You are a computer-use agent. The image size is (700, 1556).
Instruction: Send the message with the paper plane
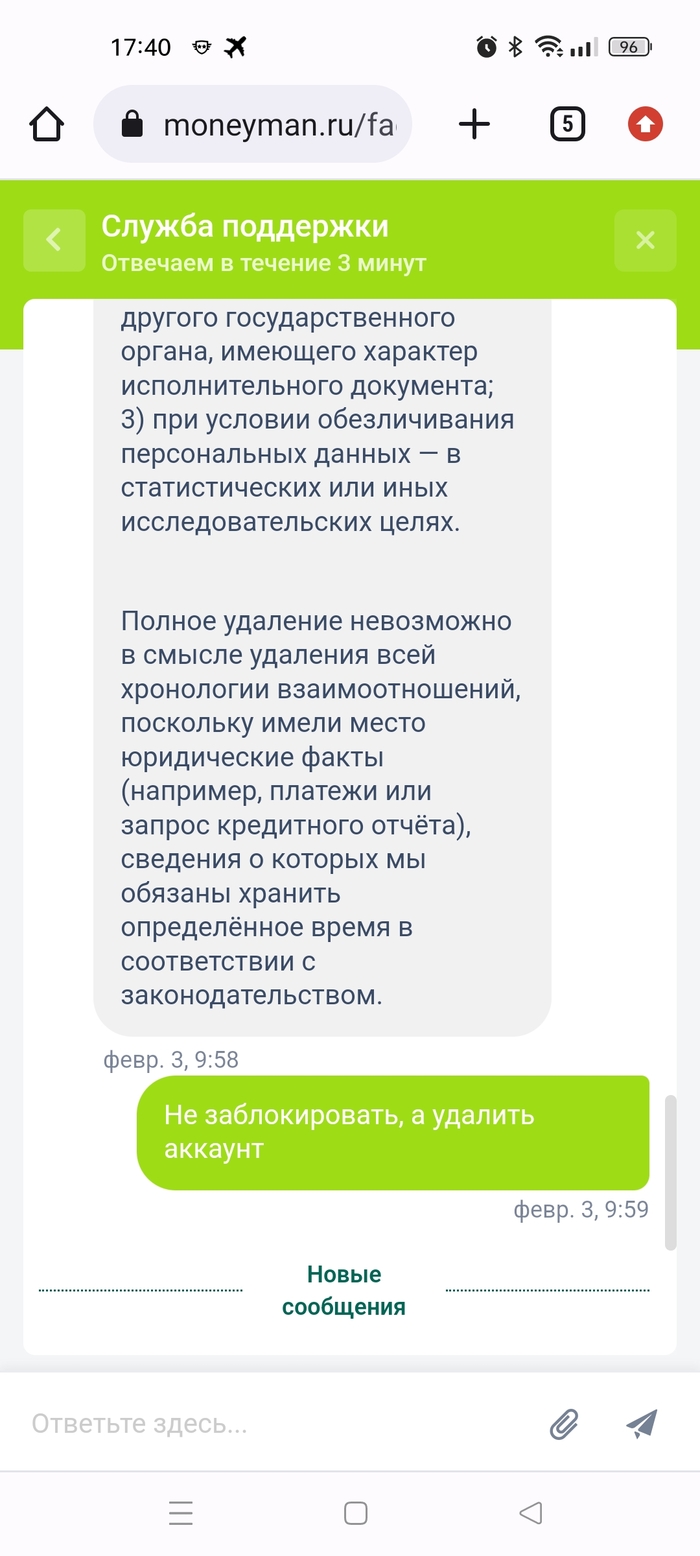tap(642, 1423)
